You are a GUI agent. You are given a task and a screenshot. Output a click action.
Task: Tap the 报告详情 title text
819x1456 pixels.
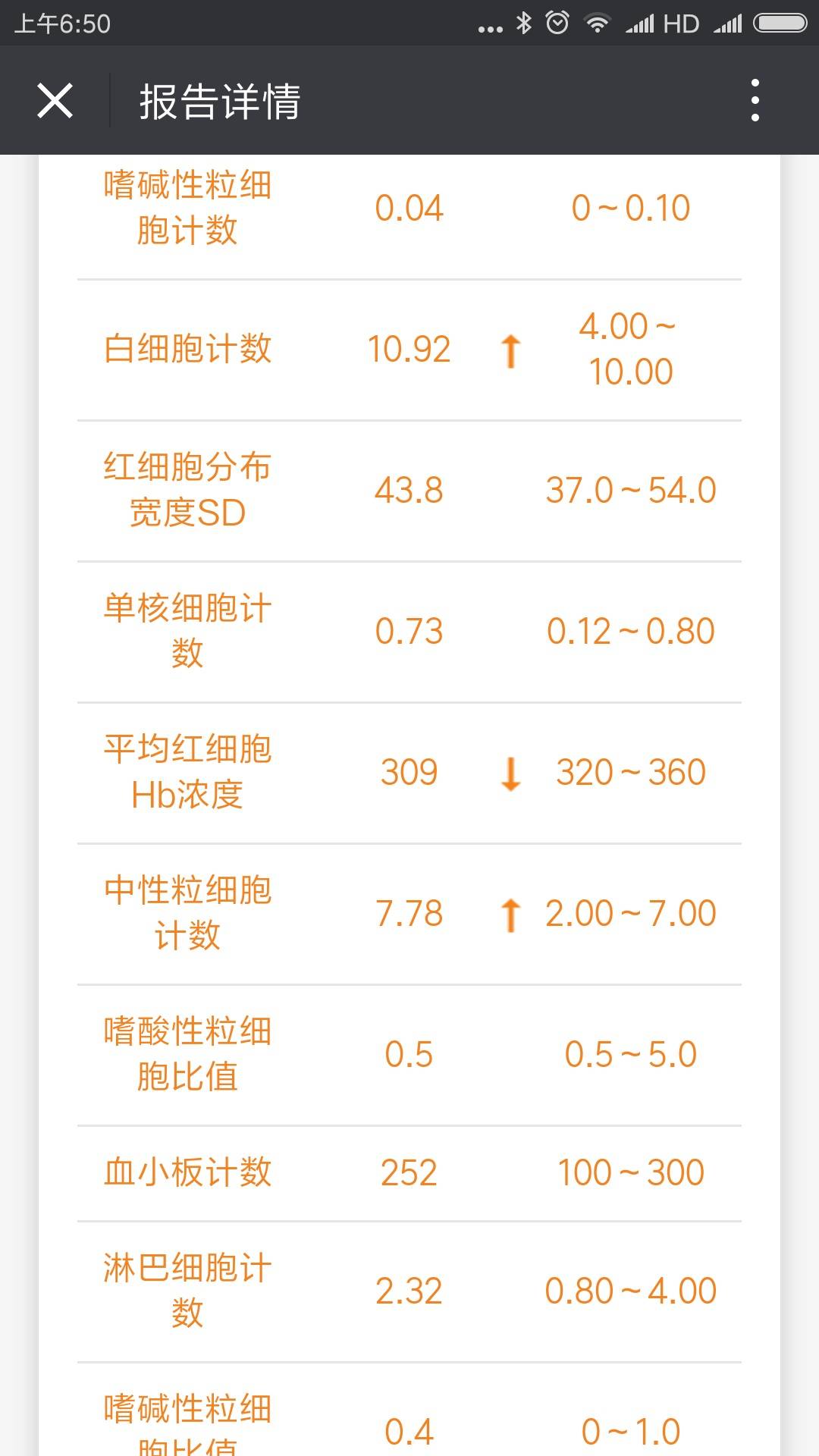(x=220, y=101)
